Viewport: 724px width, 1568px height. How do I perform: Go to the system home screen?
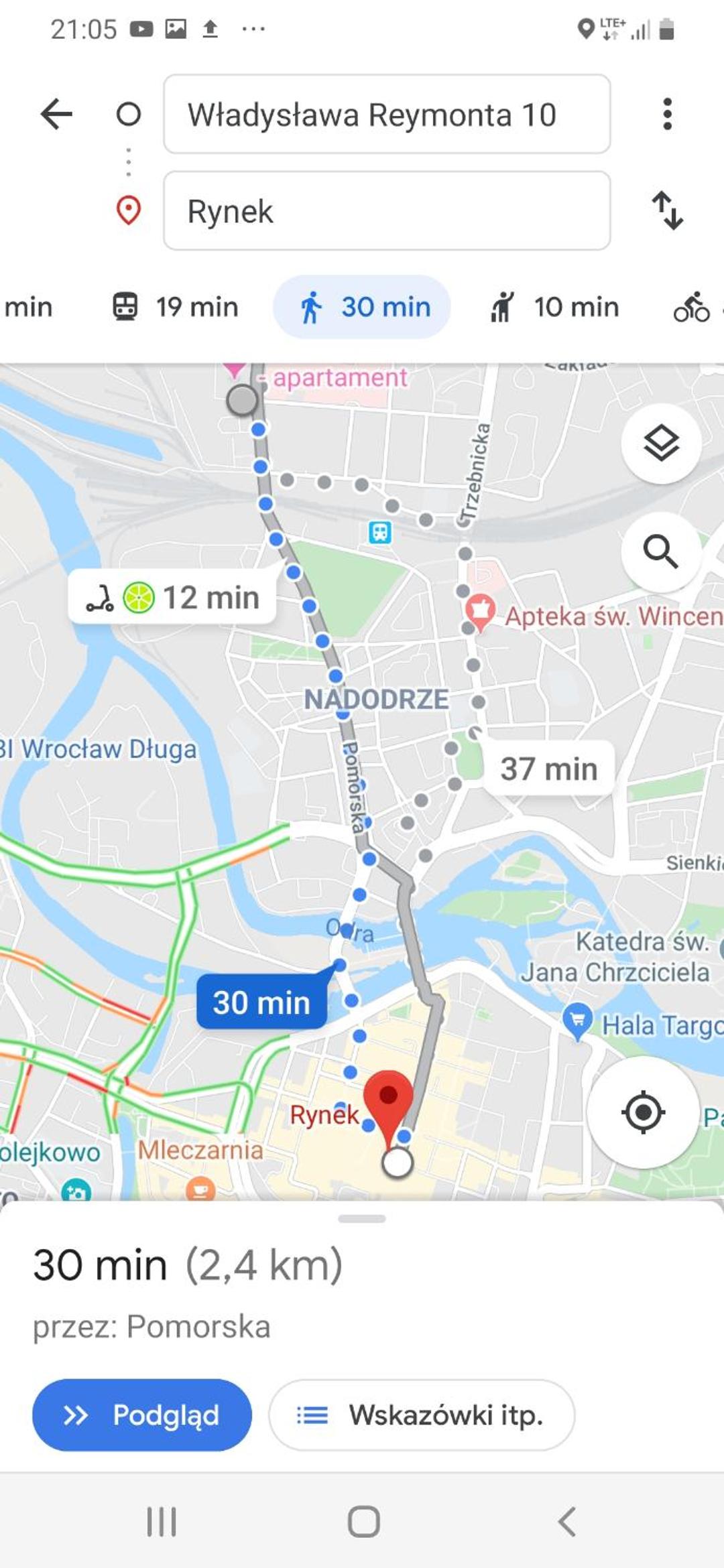pos(363,1521)
